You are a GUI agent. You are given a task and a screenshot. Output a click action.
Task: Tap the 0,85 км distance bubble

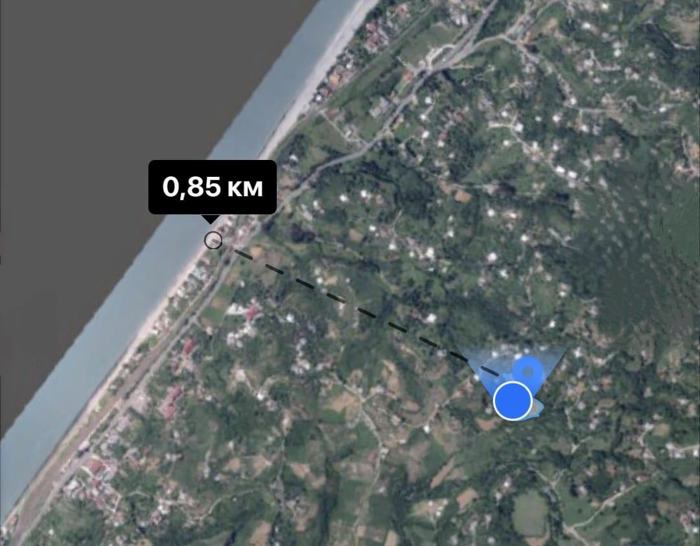(x=212, y=187)
